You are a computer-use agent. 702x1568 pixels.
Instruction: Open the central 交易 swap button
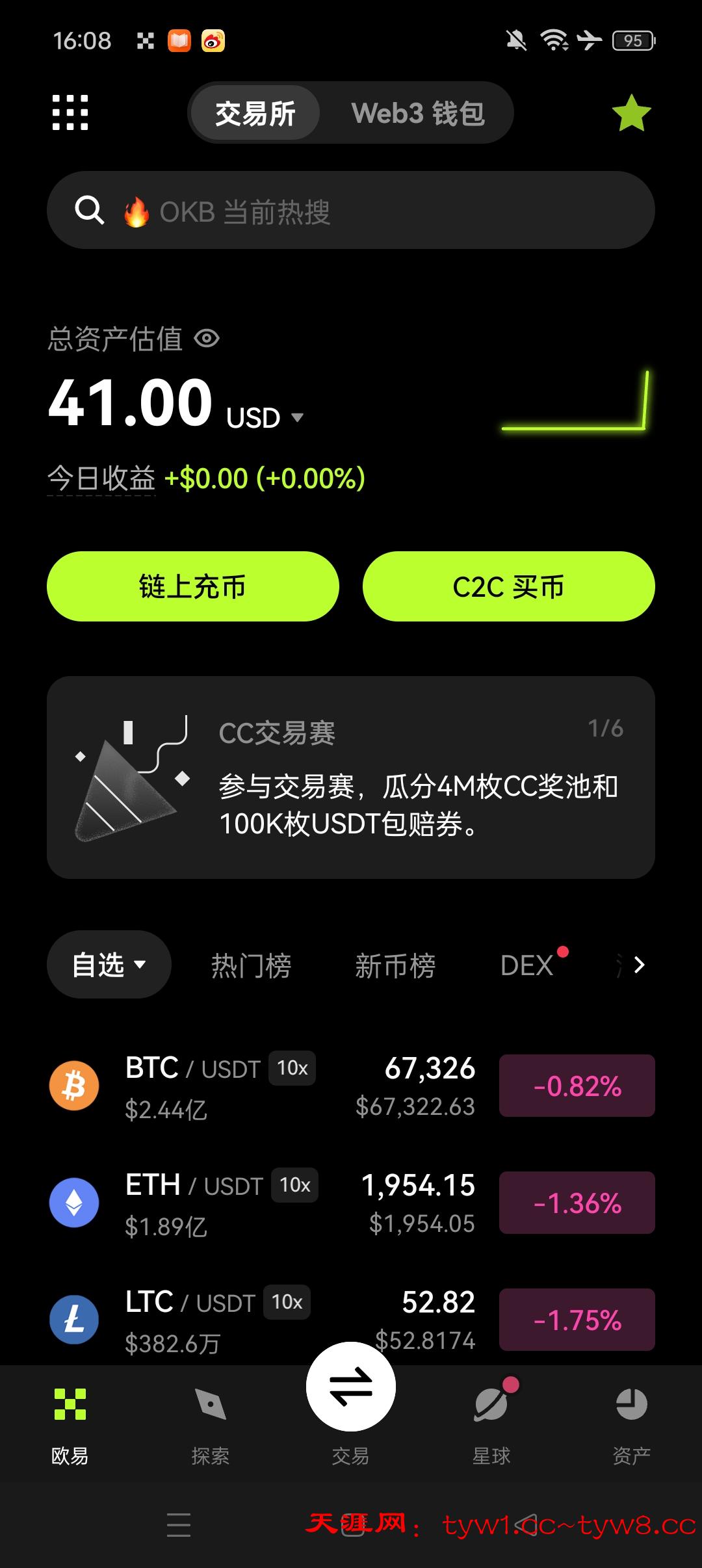351,1388
